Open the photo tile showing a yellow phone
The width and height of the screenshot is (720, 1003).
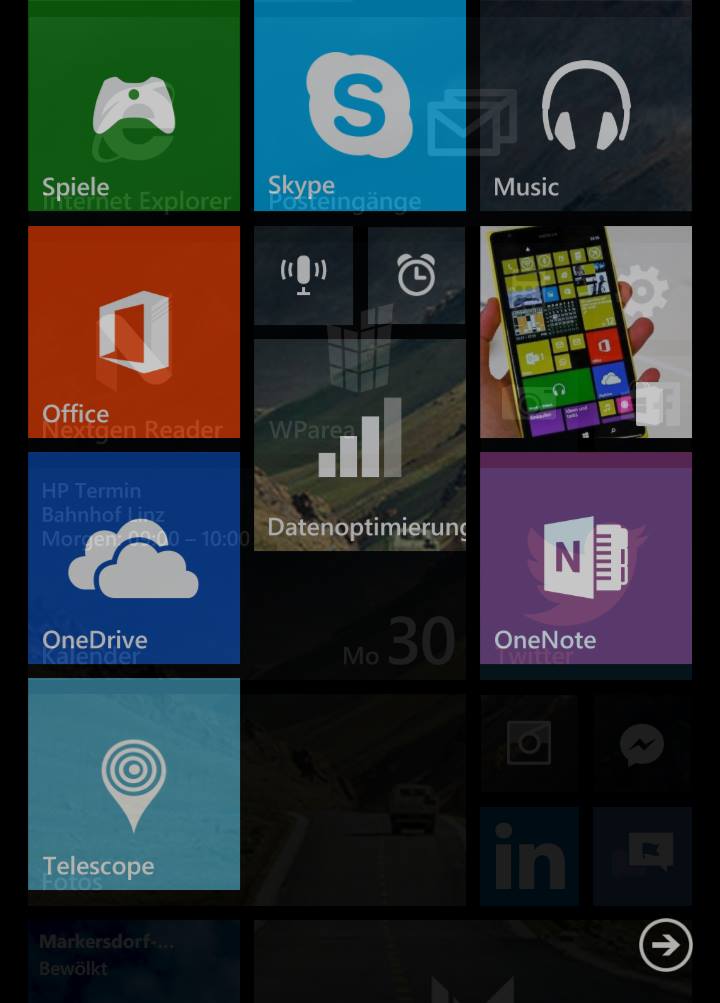[585, 332]
